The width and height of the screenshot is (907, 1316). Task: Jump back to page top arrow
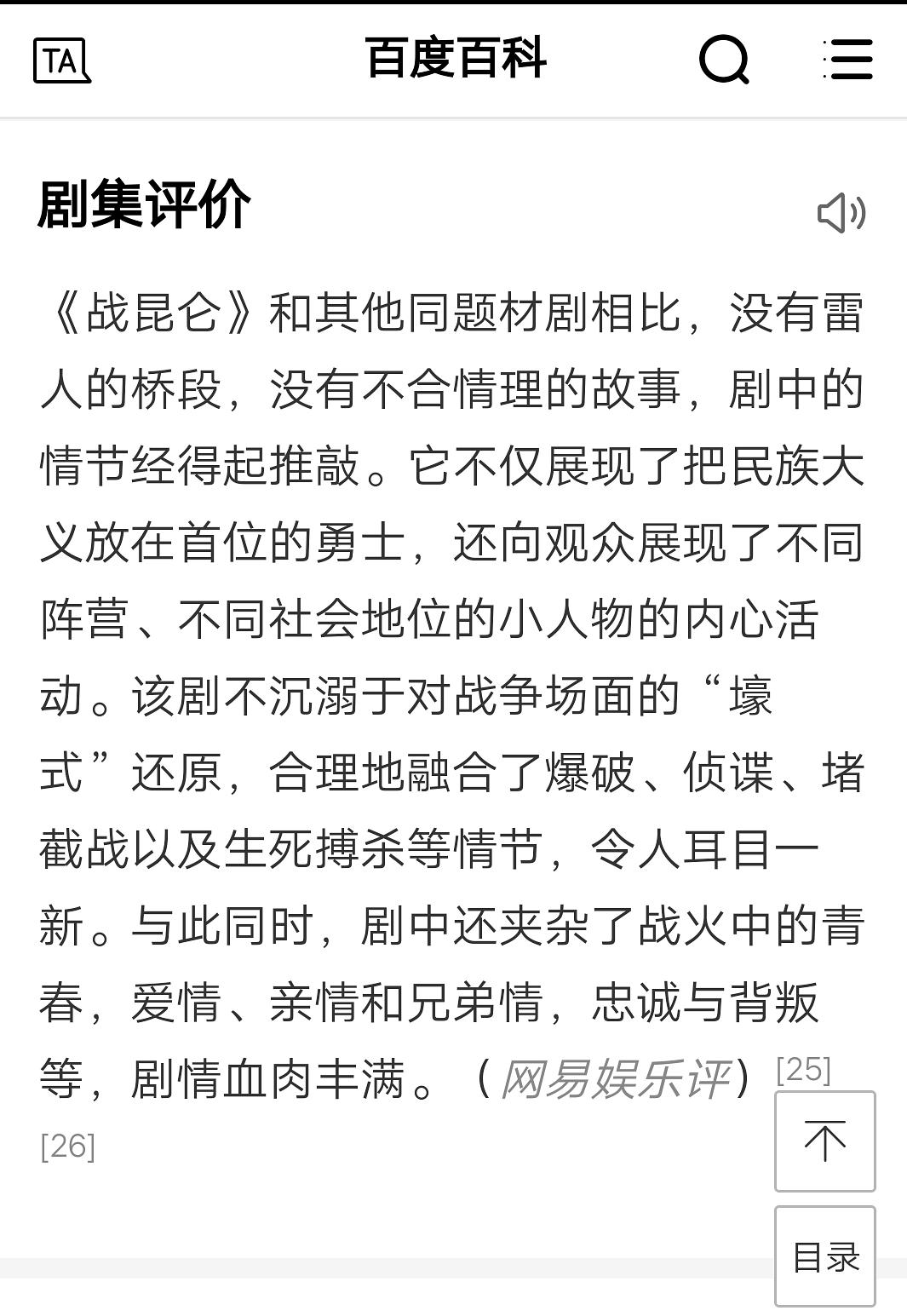pos(824,1141)
